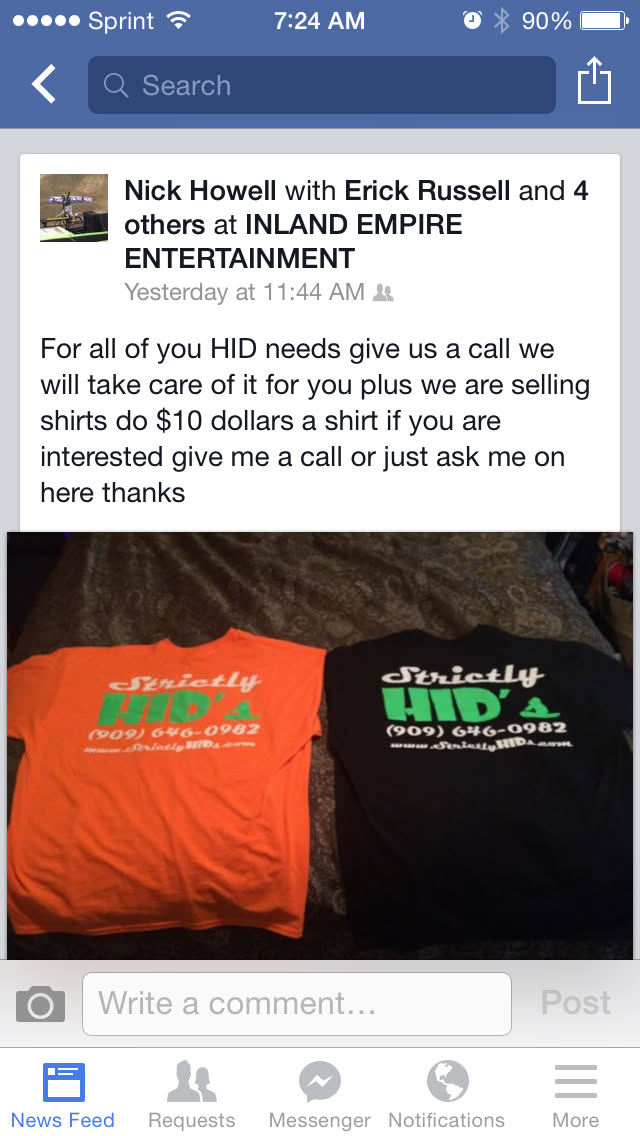Open the More menu tab
640x1136 pixels.
tap(575, 1095)
